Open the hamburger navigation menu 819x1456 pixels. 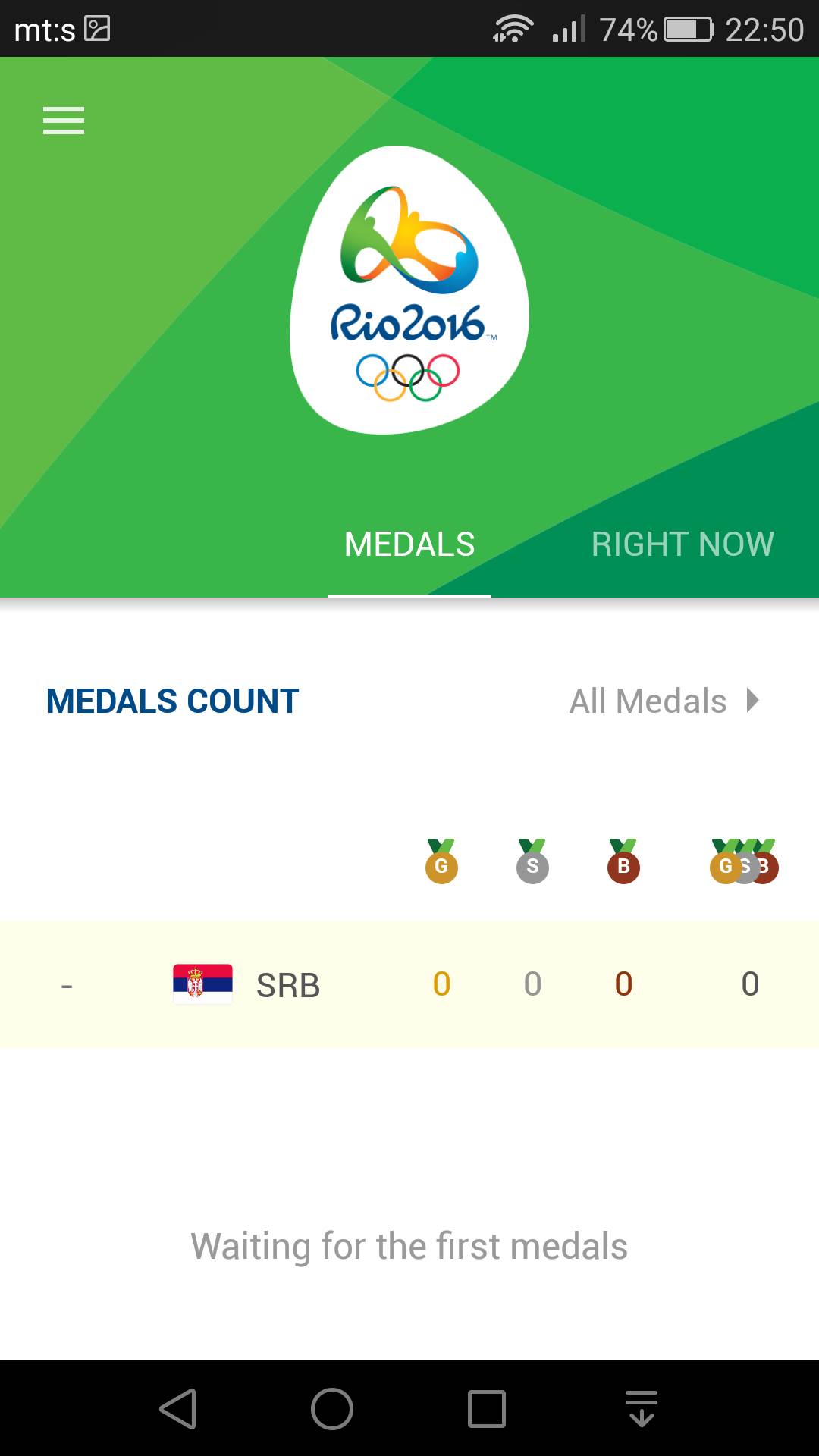64,121
